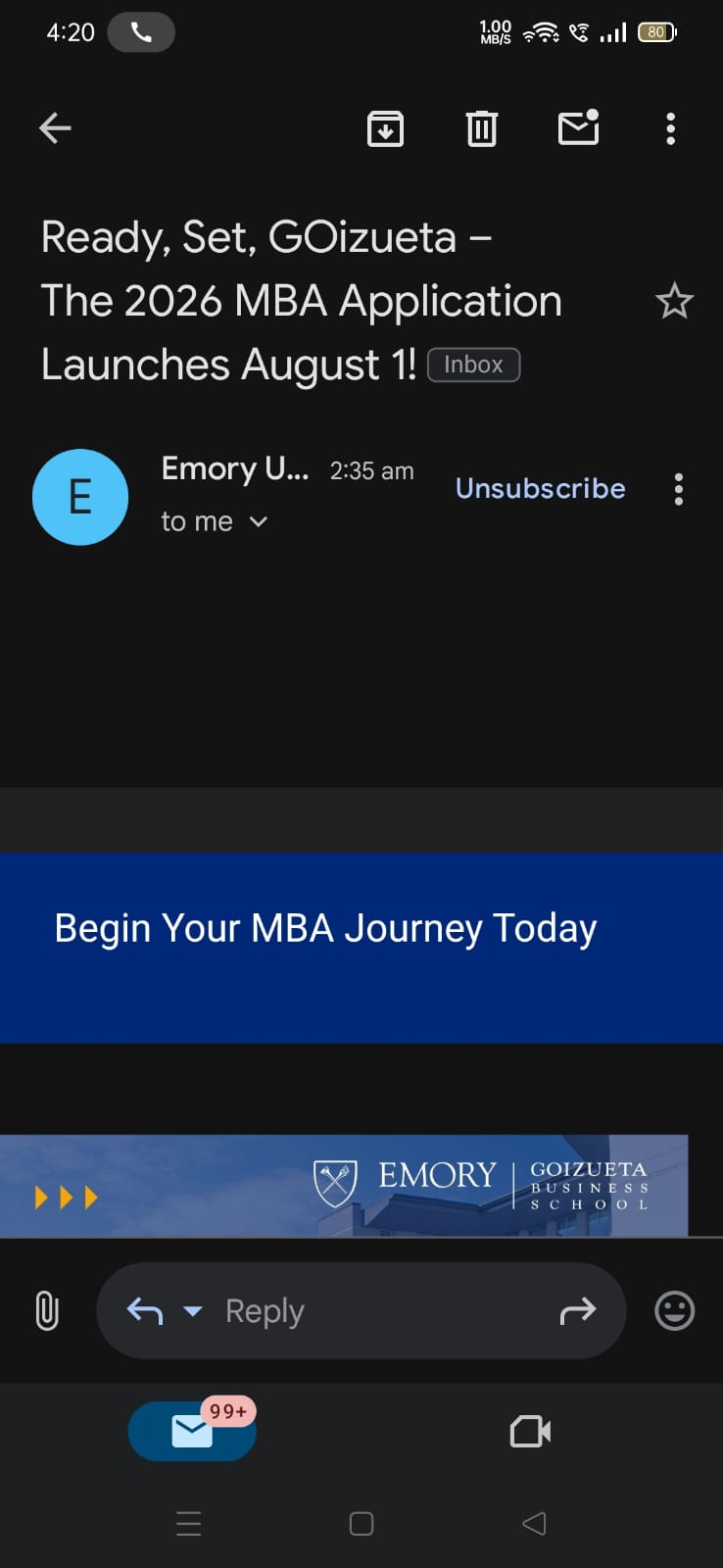Star this email
This screenshot has width=723, height=1568.
pos(674,301)
